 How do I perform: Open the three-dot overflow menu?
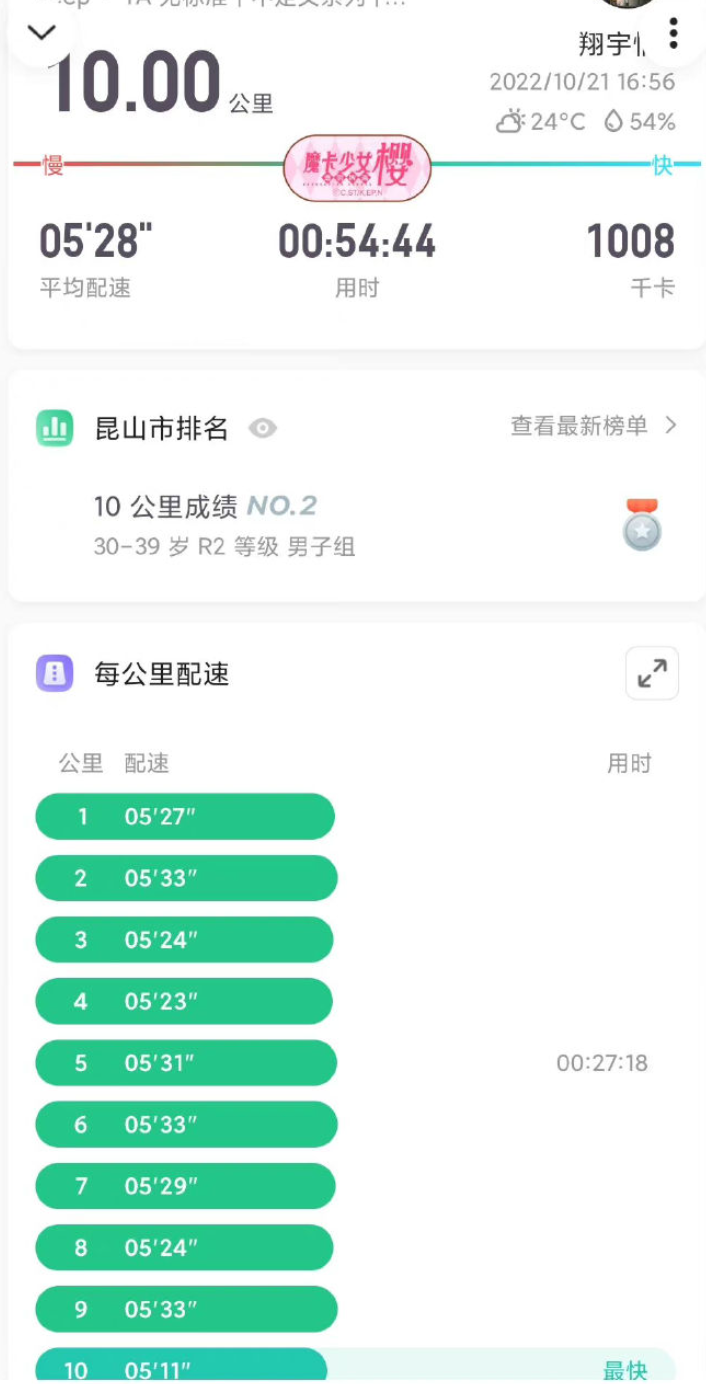(673, 33)
